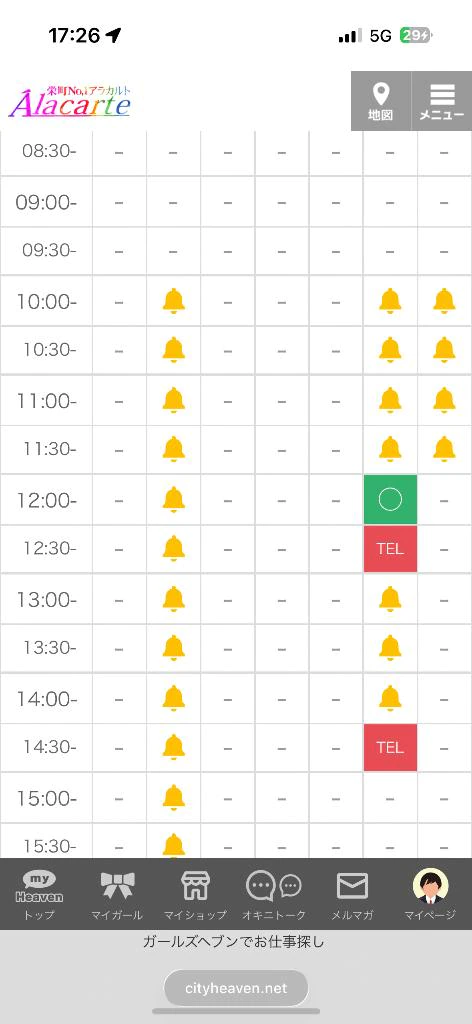The height and width of the screenshot is (1024, 472).
Task: Tap the red TEL cell at 14:30
Action: click(390, 747)
